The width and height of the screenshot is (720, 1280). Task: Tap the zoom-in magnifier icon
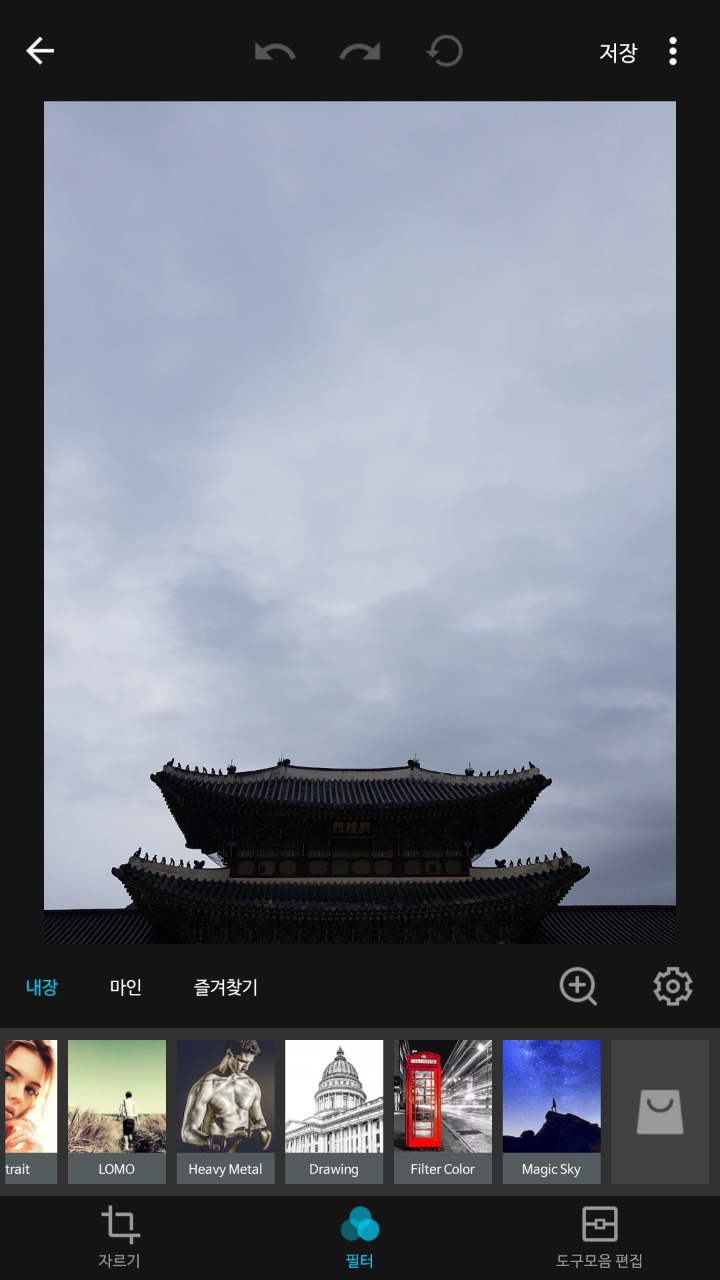click(578, 987)
